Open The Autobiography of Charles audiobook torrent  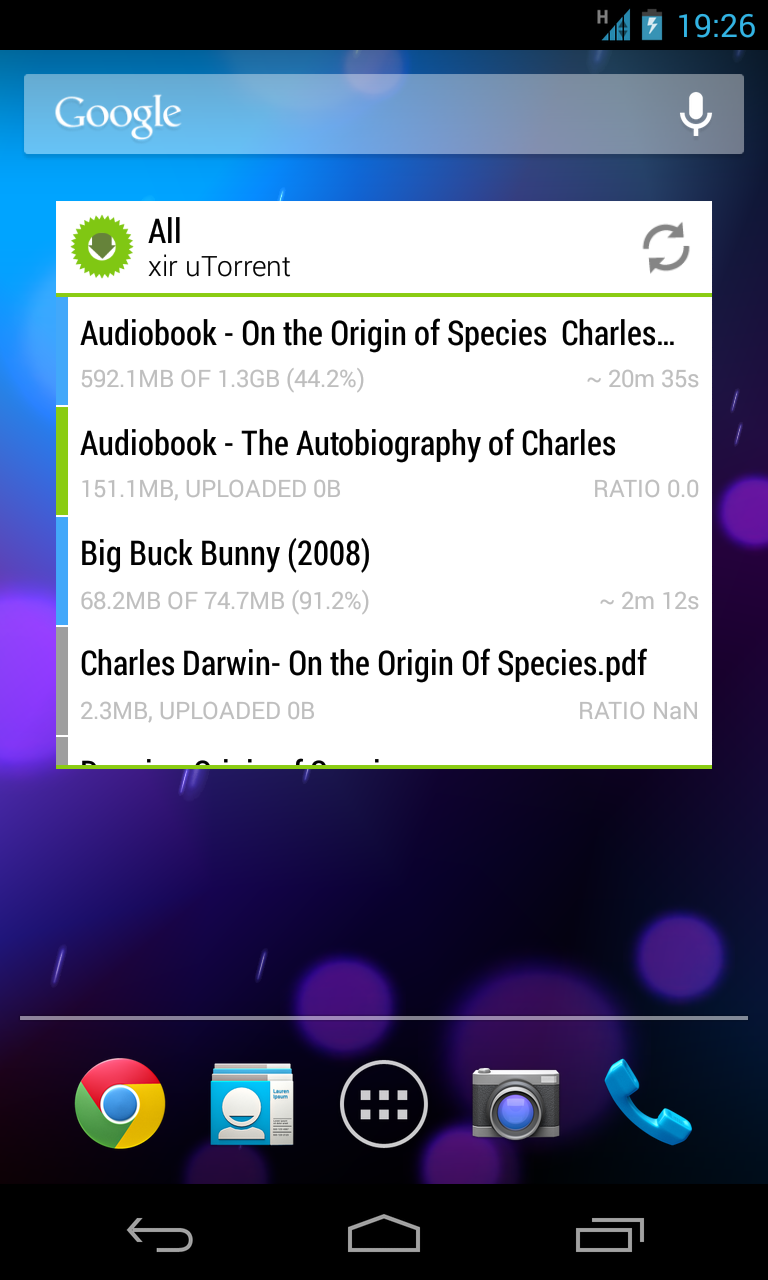(x=385, y=462)
